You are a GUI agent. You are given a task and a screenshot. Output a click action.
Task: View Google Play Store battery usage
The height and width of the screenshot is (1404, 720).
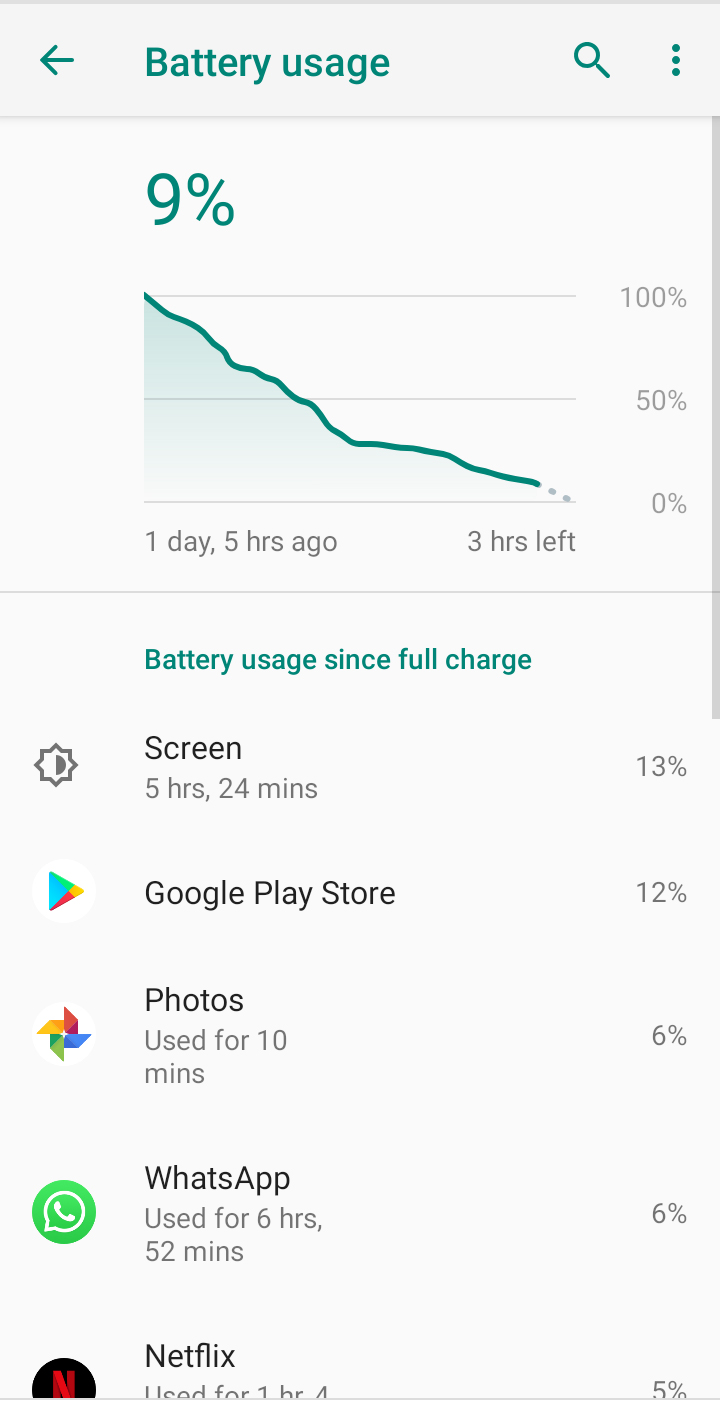(360, 892)
